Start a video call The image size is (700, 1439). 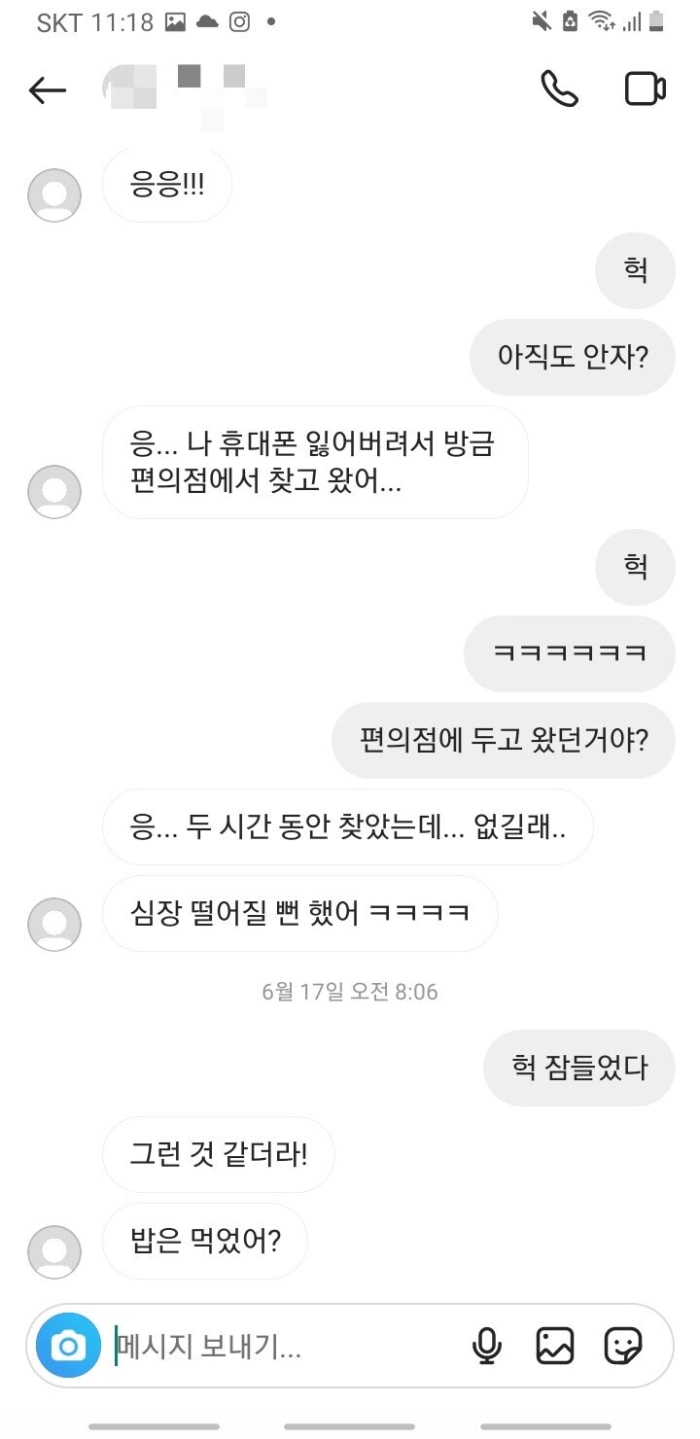(x=645, y=89)
